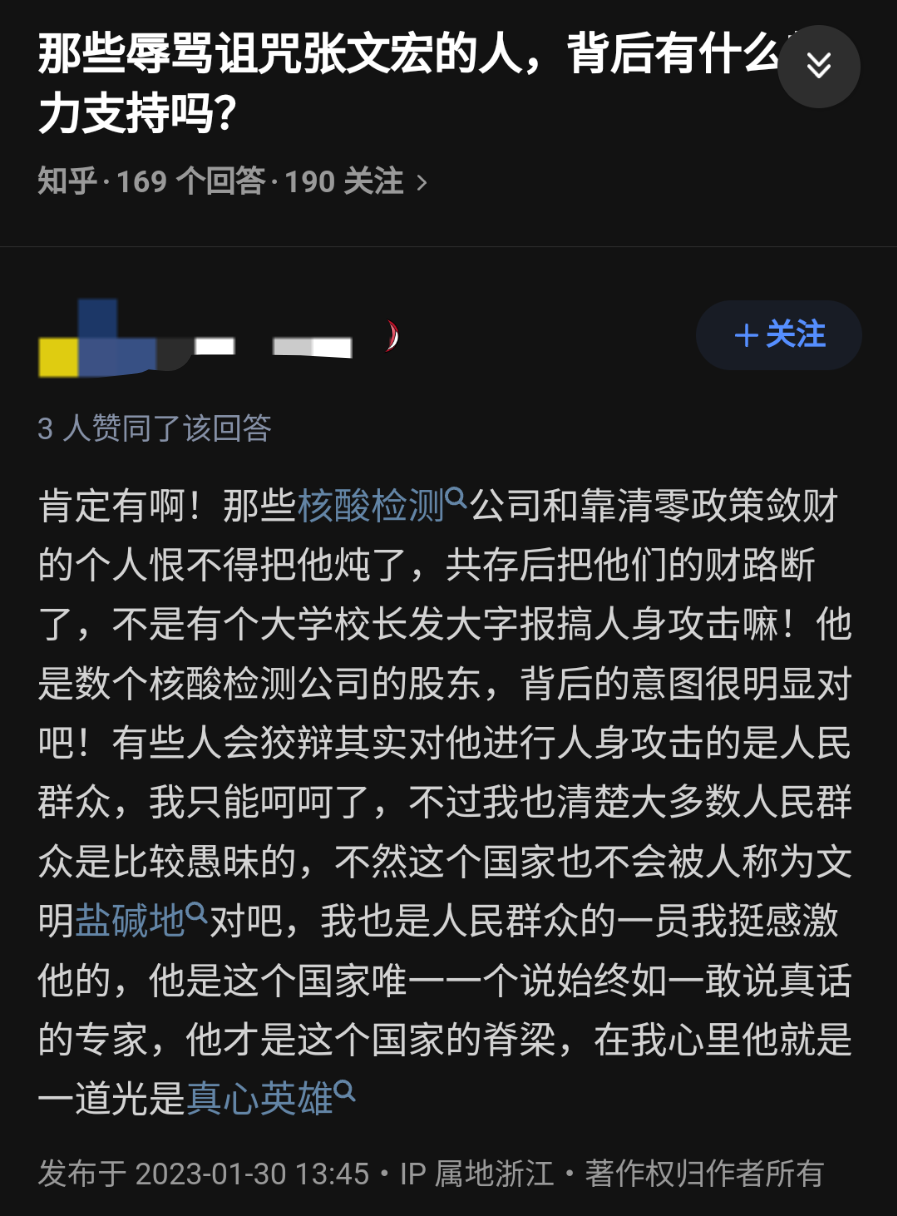Viewport: 897px width, 1216px height.
Task: Search the linked term 核酸检测
Action: 381,508
